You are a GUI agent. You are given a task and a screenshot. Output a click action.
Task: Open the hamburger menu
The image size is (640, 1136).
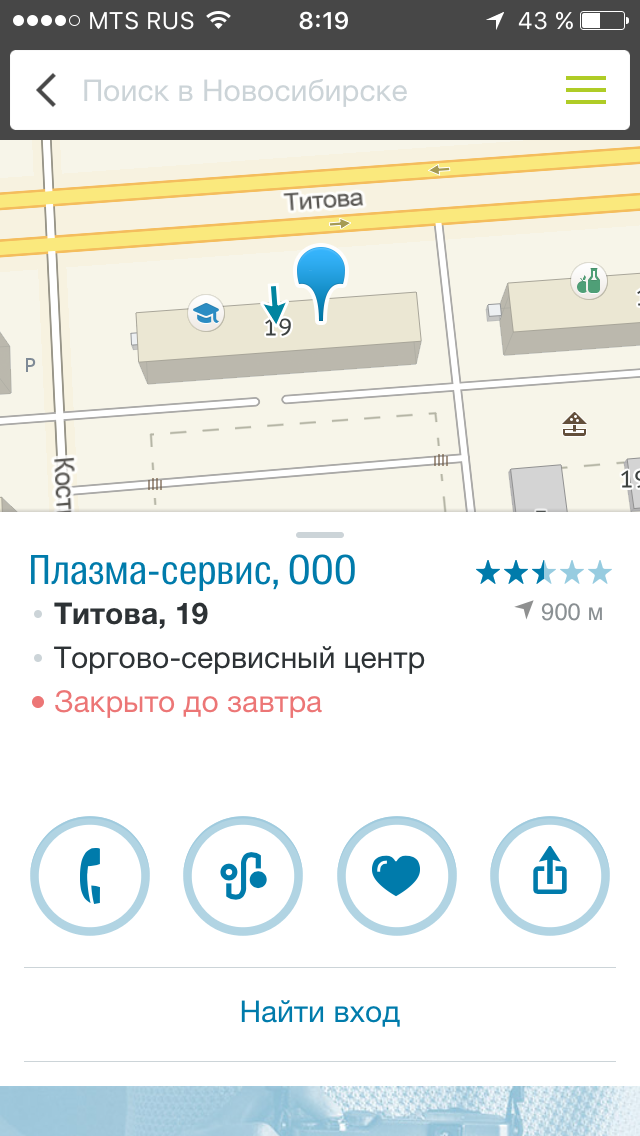586,91
